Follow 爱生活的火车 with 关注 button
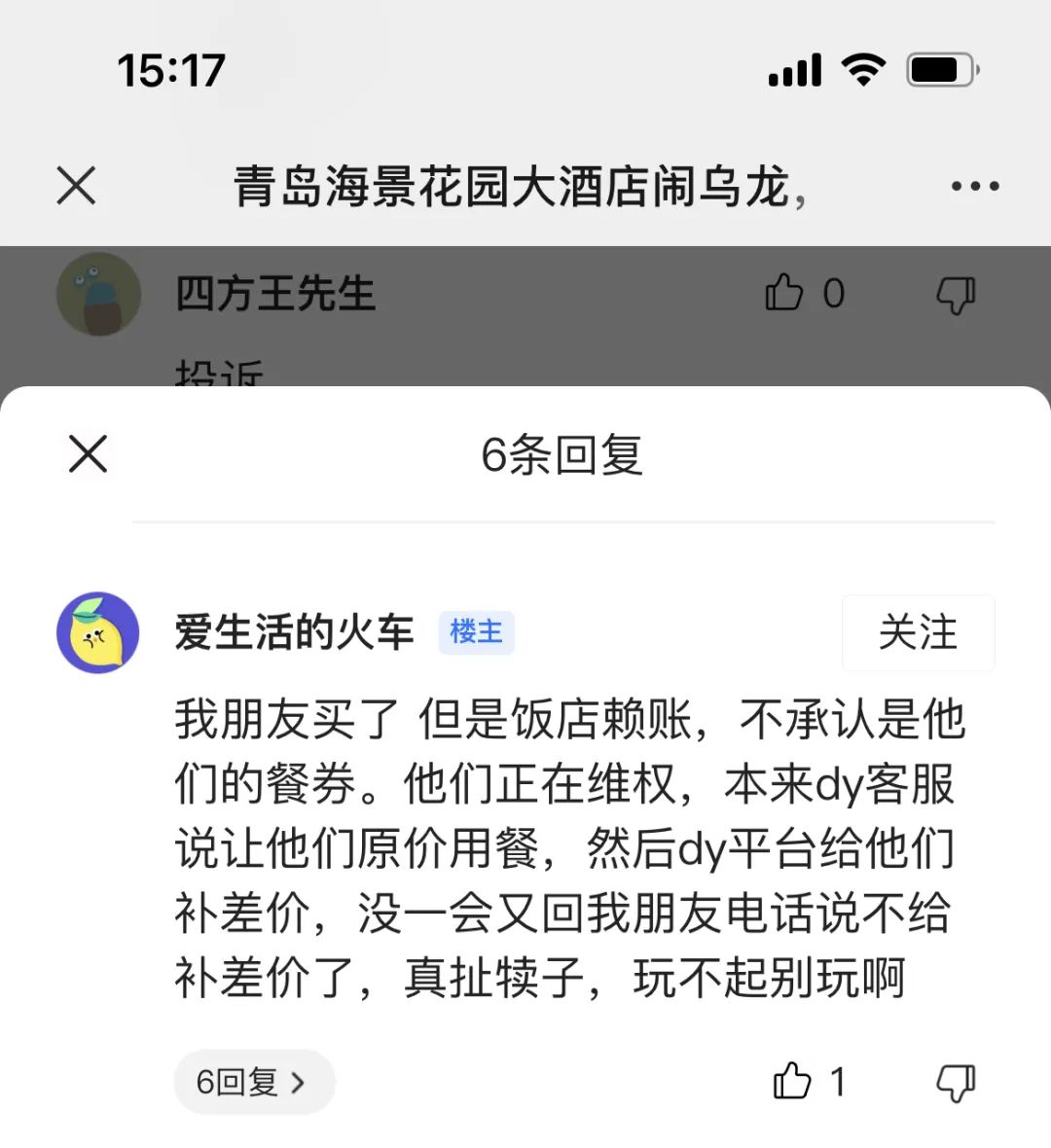The image size is (1051, 1148). pos(918,632)
